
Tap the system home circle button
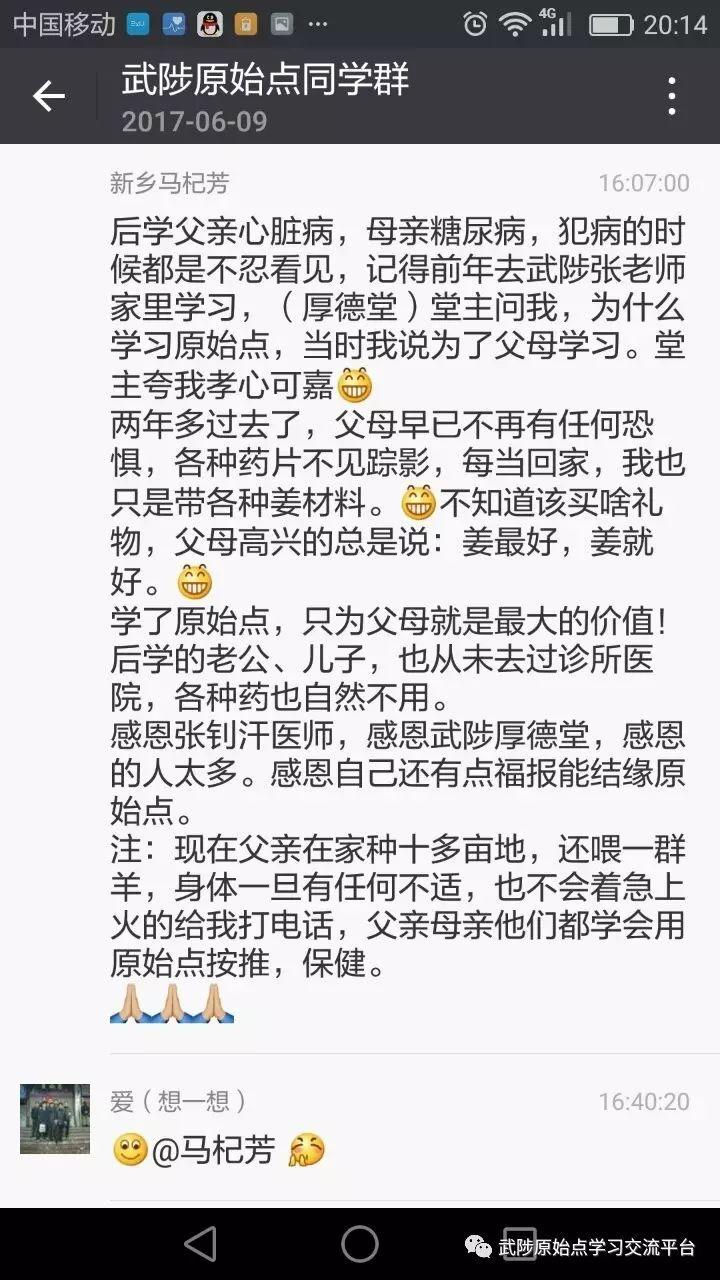[360, 1243]
